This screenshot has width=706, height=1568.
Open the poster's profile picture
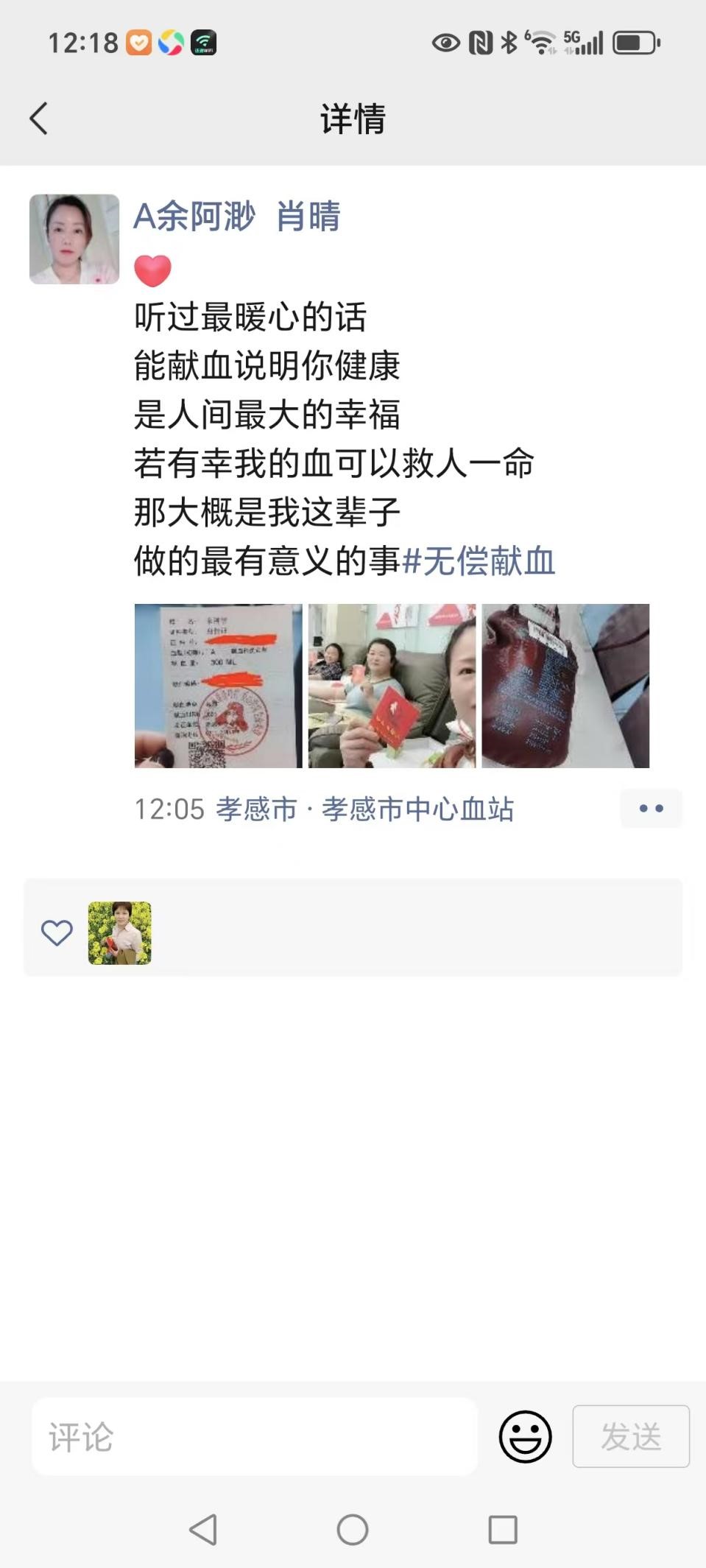(74, 239)
